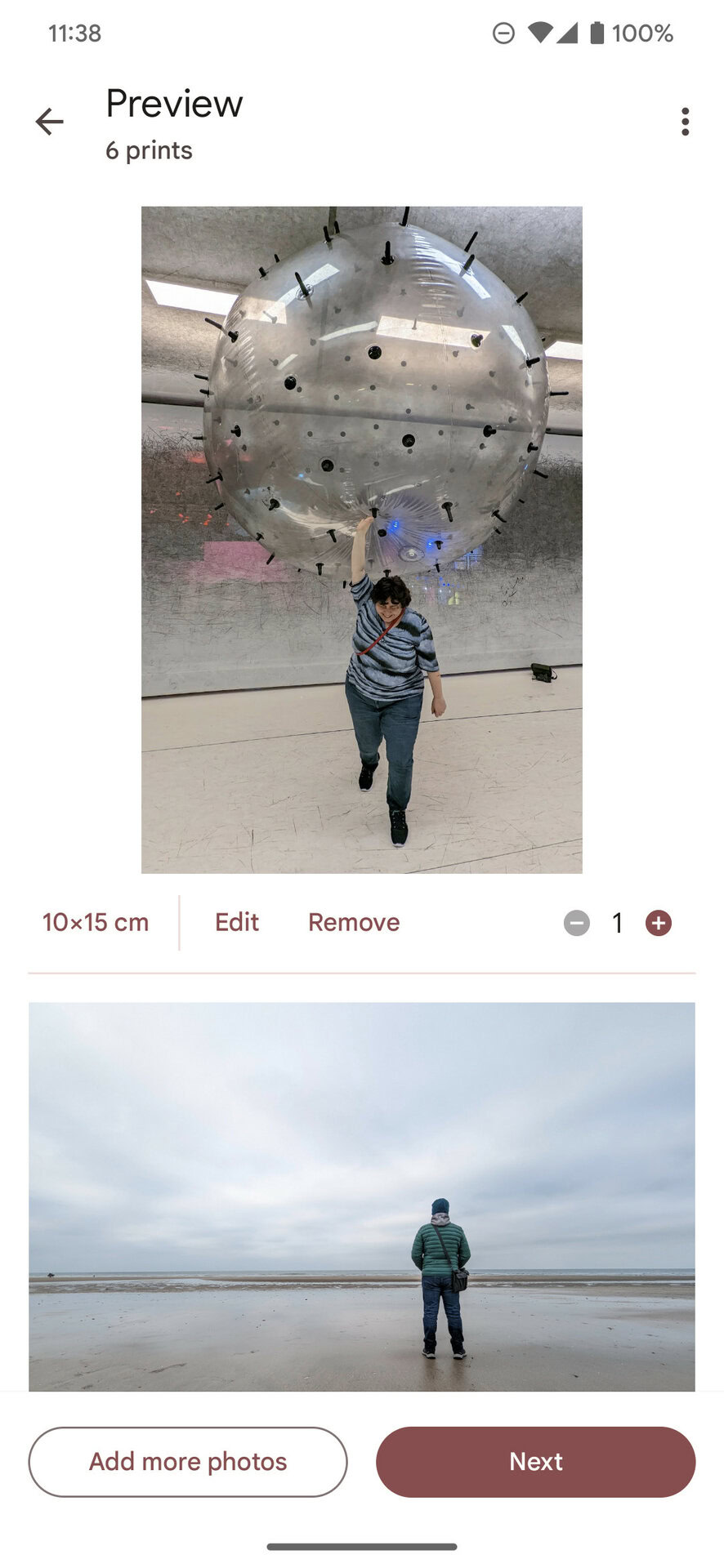
Task: Open the photo of the inflatable ball
Action: point(362,540)
